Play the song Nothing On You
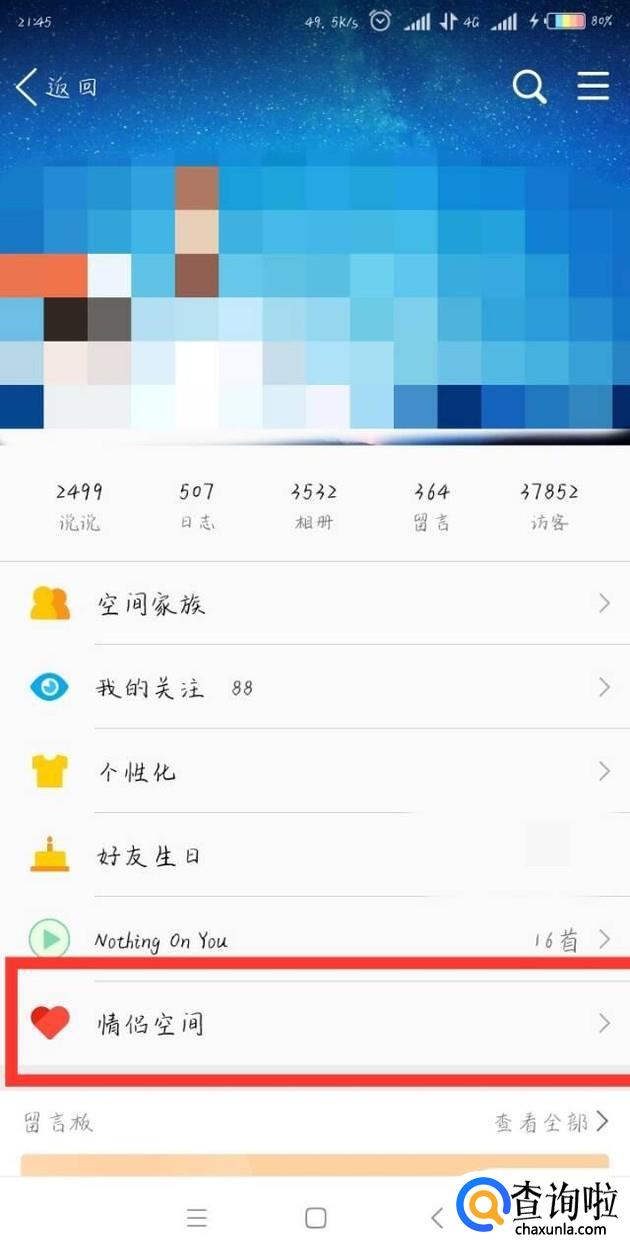 point(49,939)
